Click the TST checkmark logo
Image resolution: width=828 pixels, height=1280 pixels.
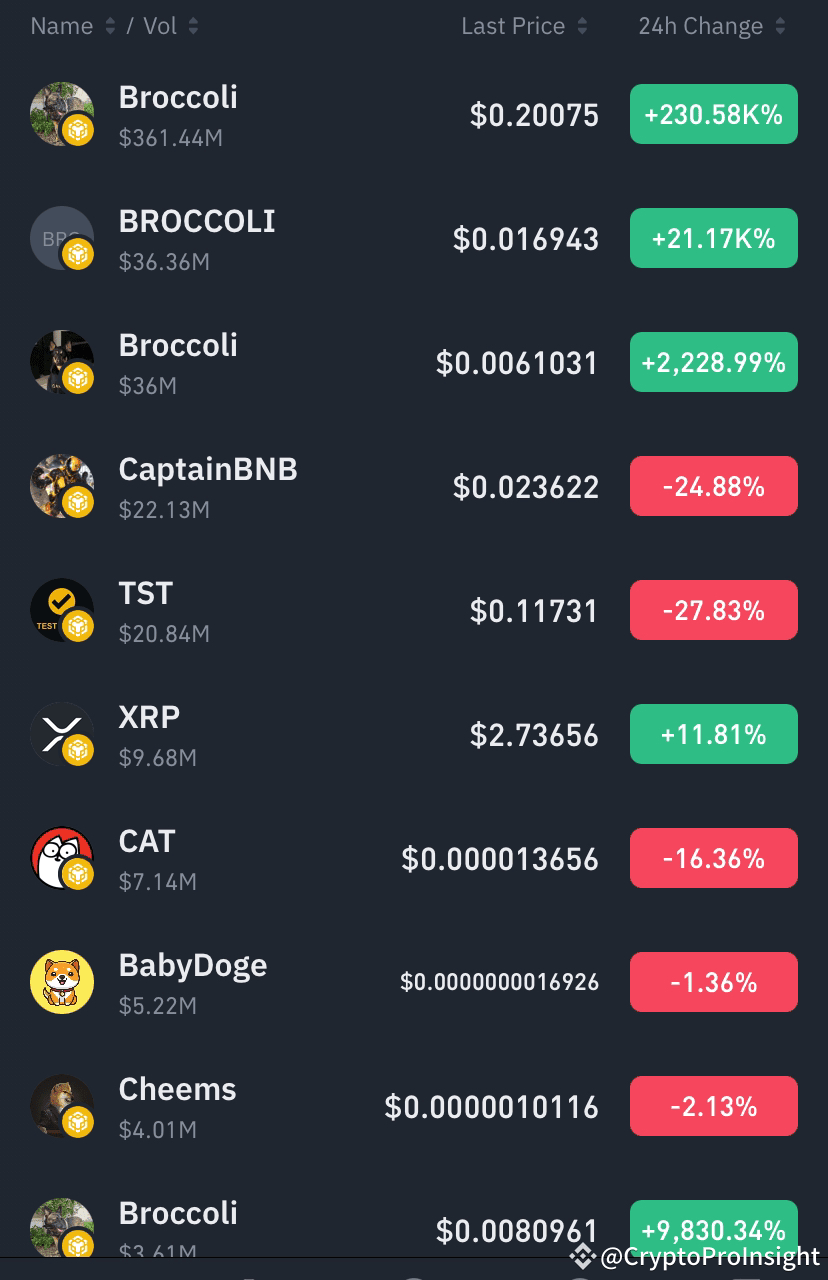click(x=62, y=609)
